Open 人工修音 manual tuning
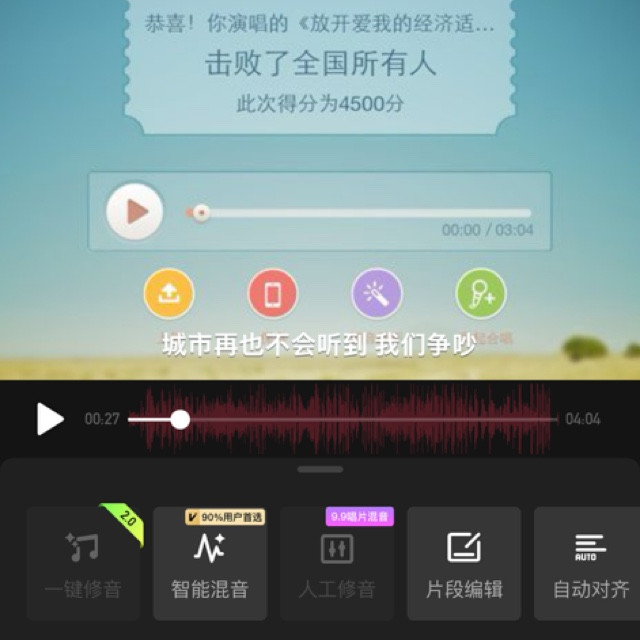 click(337, 563)
